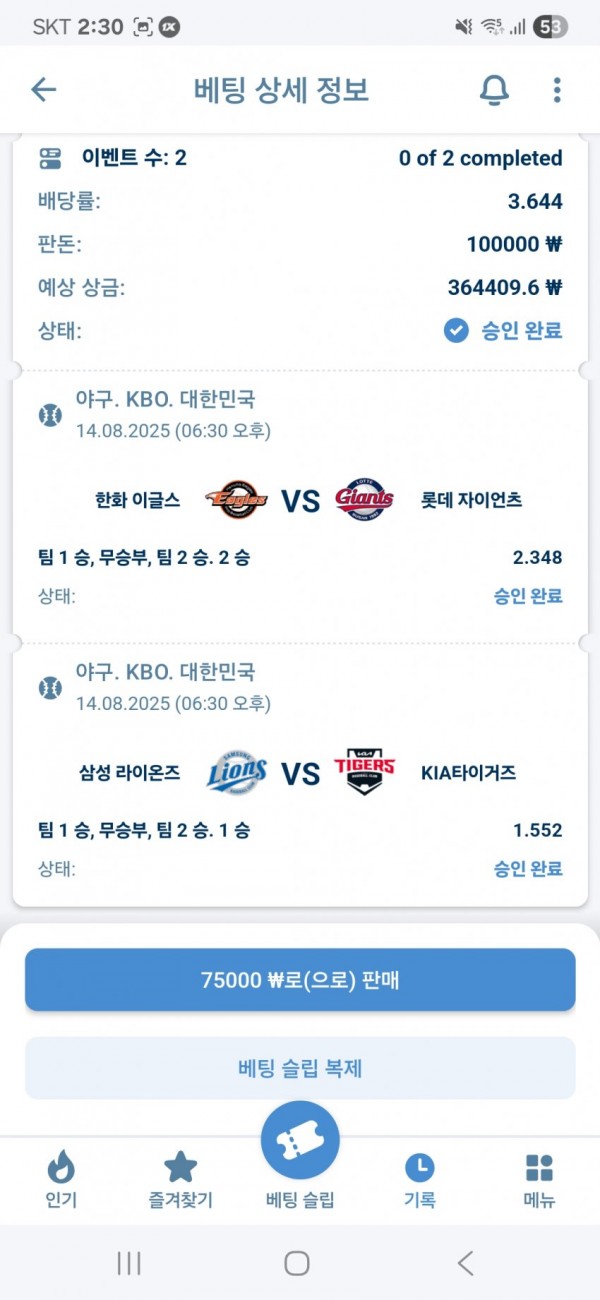Screen dimensions: 600x1300
Task: Open system recent apps
Action: 129,1263
